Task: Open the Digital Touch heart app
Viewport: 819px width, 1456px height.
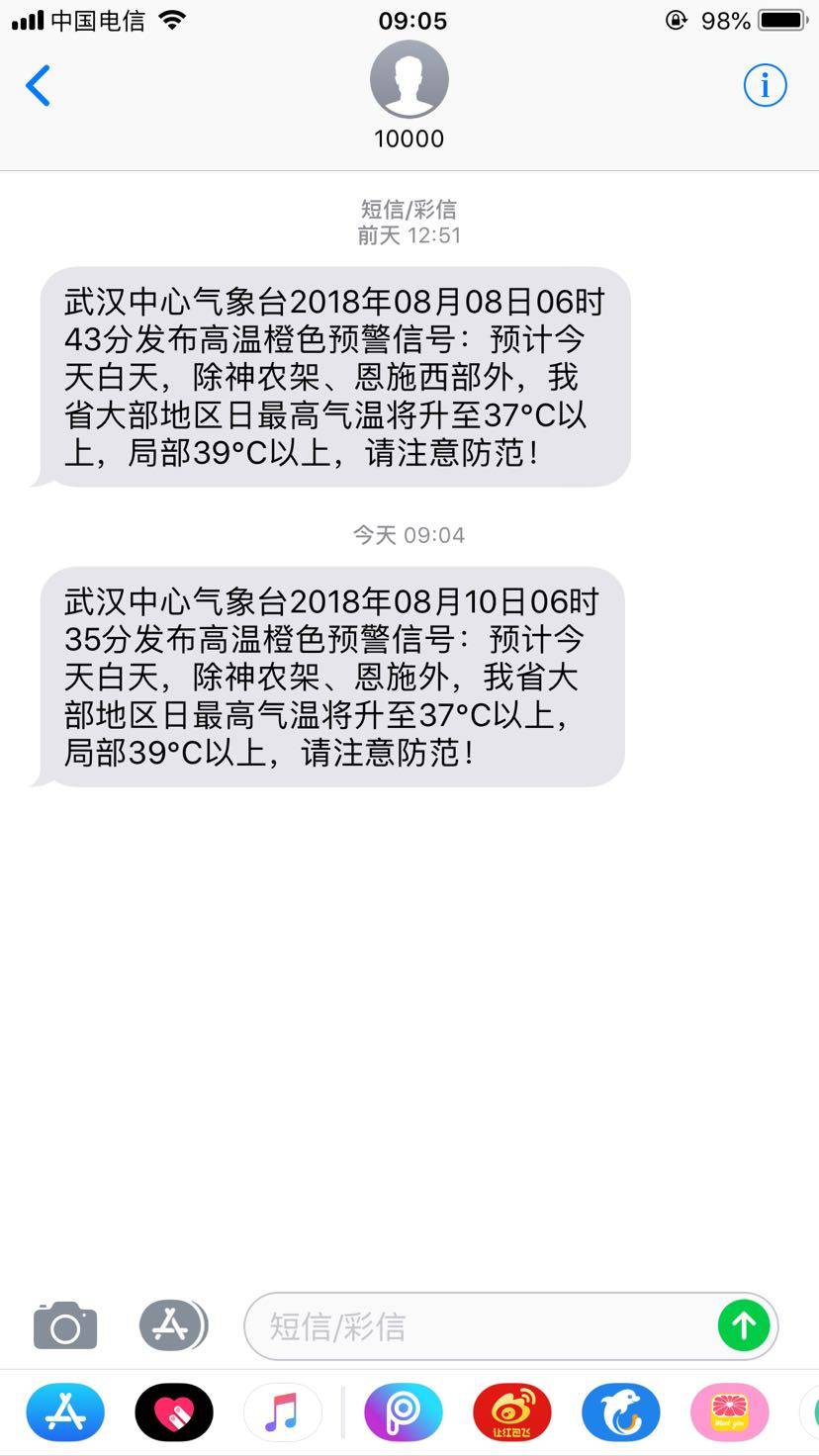Action: [174, 1412]
